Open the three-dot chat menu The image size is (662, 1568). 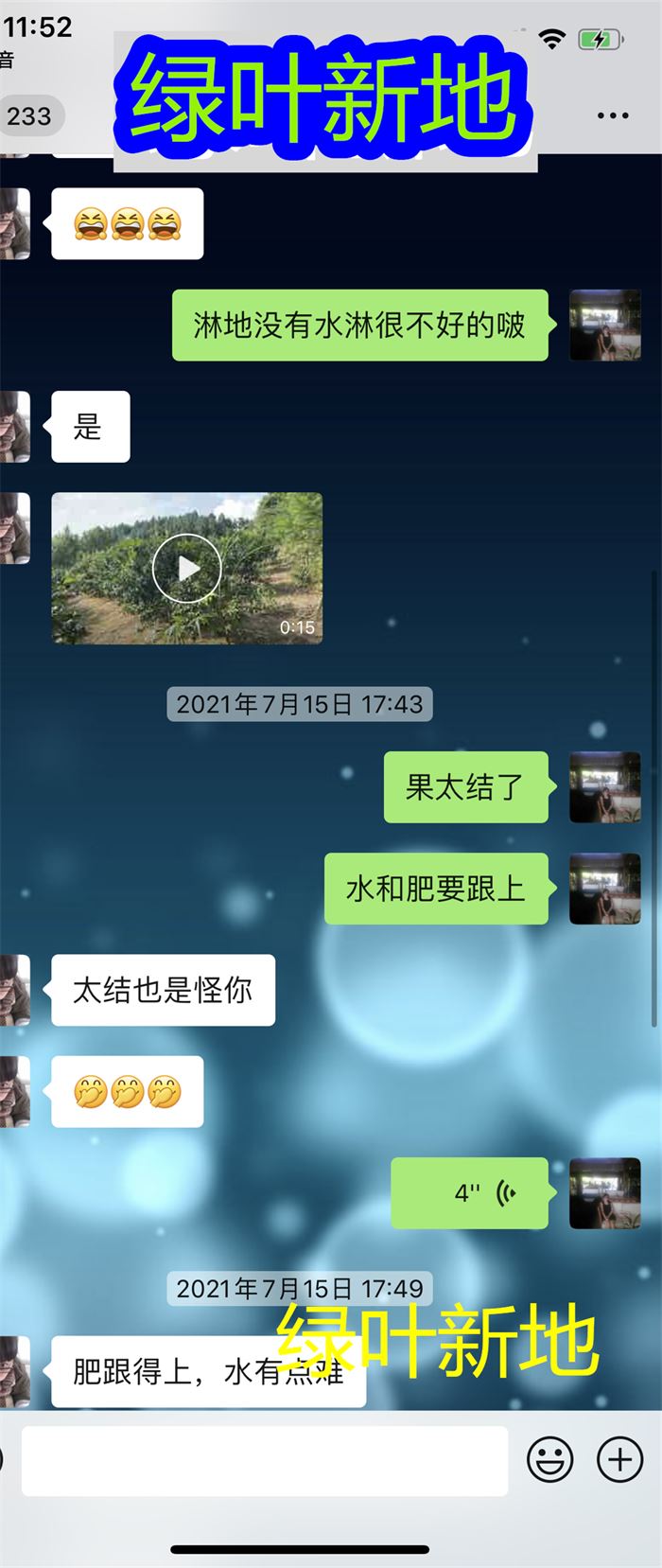612,115
